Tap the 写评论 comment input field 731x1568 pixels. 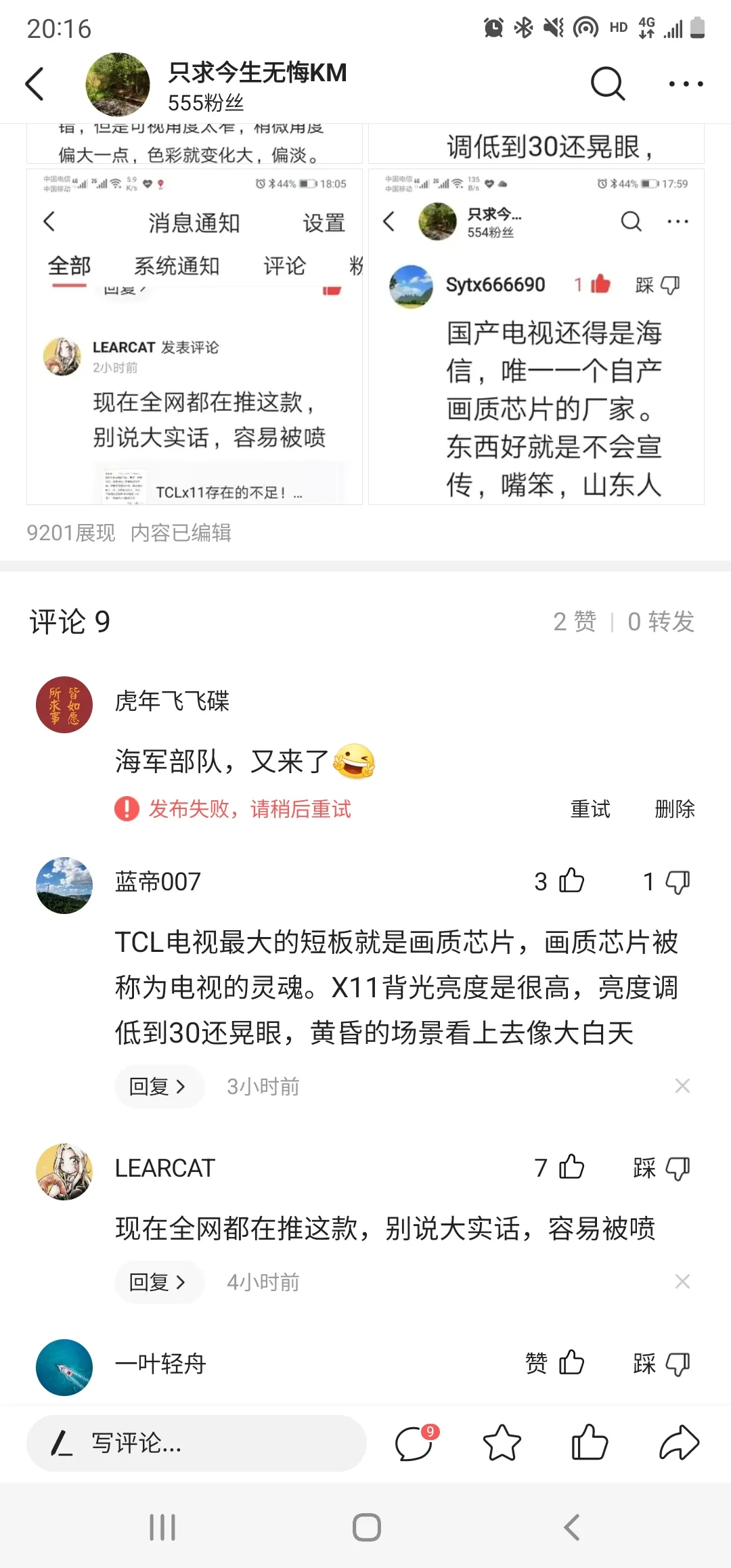[196, 1443]
